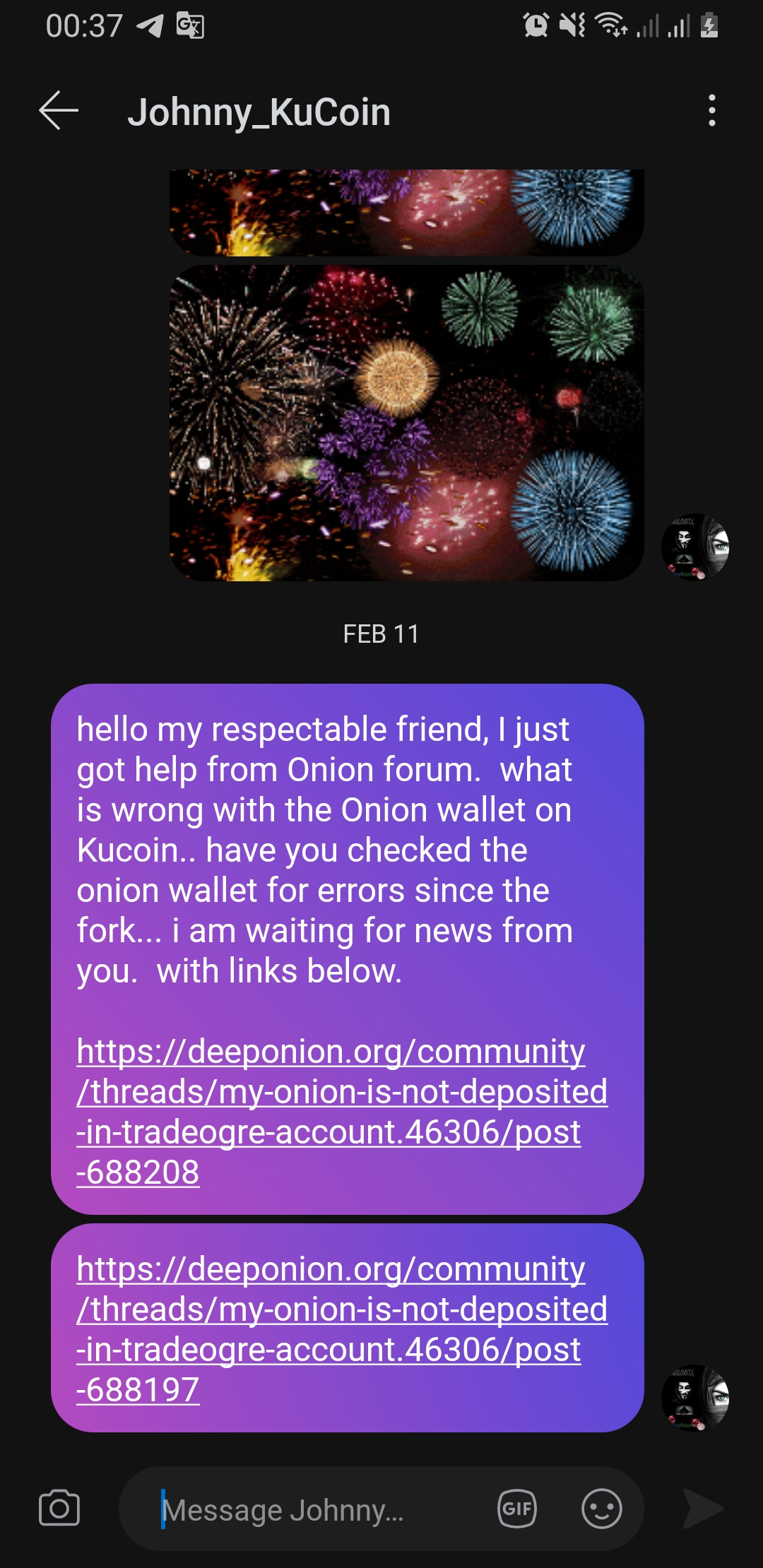Open the camera to attach a photo
Image resolution: width=763 pixels, height=1568 pixels.
[x=59, y=1508]
